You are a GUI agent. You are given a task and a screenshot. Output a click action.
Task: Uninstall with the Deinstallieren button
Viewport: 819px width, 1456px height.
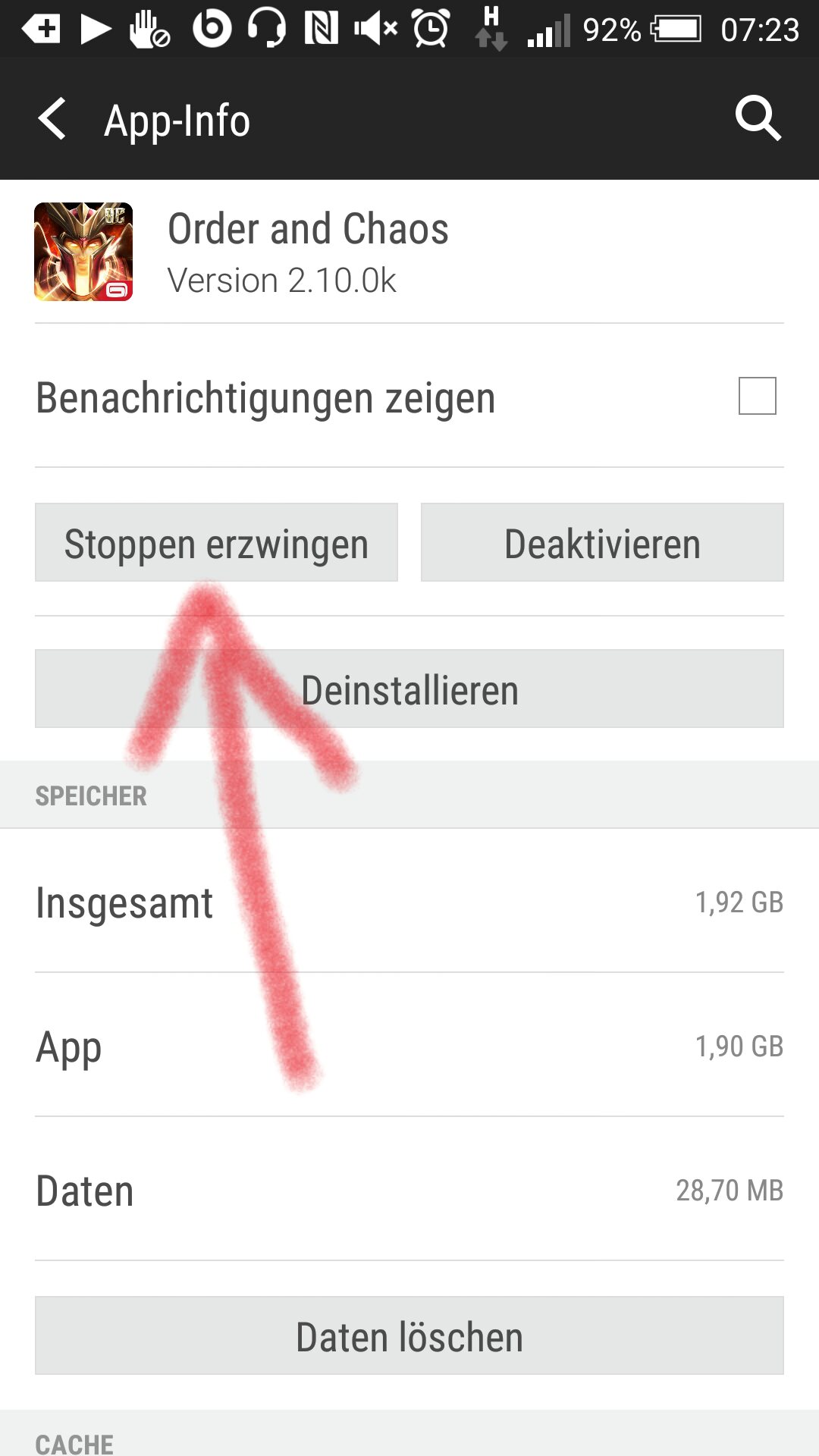[409, 689]
